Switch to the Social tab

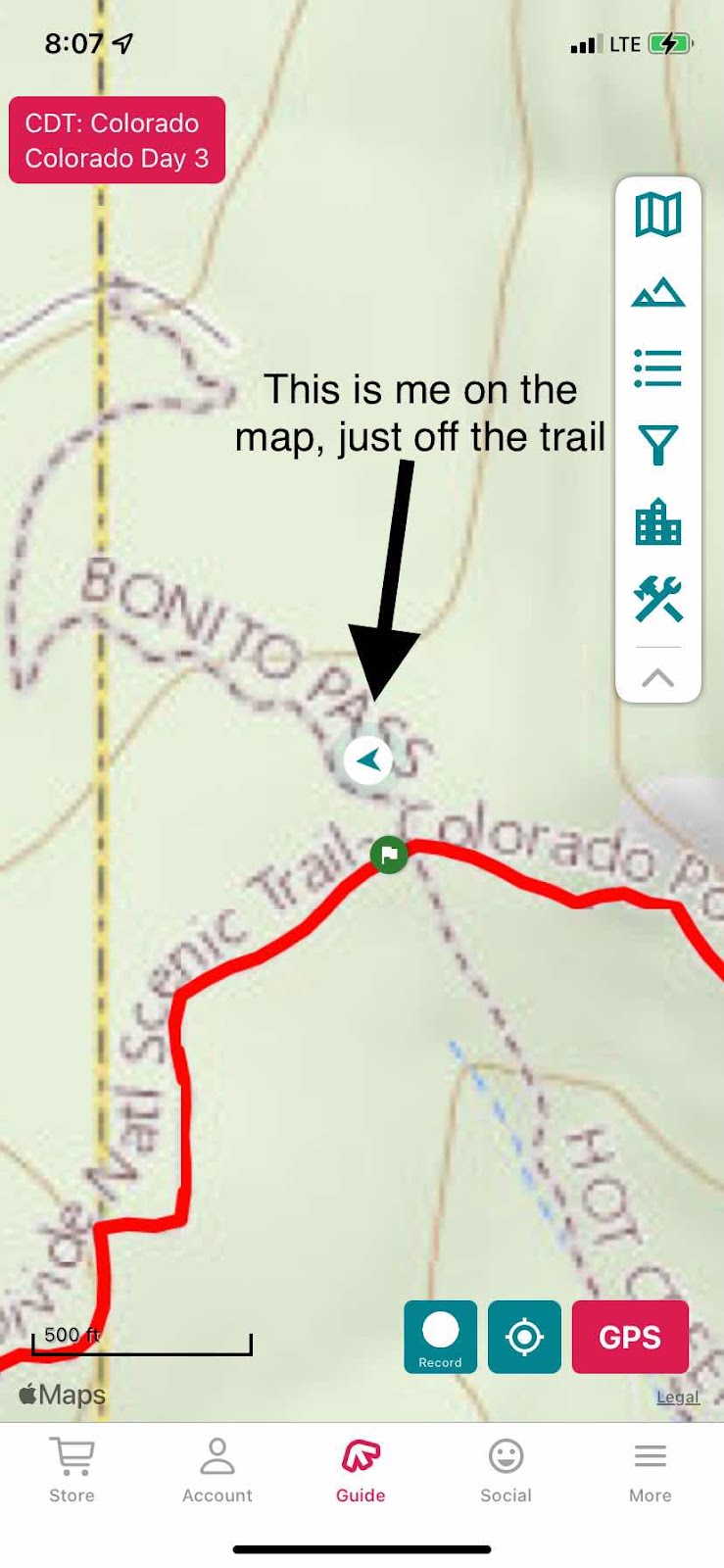(x=506, y=1469)
